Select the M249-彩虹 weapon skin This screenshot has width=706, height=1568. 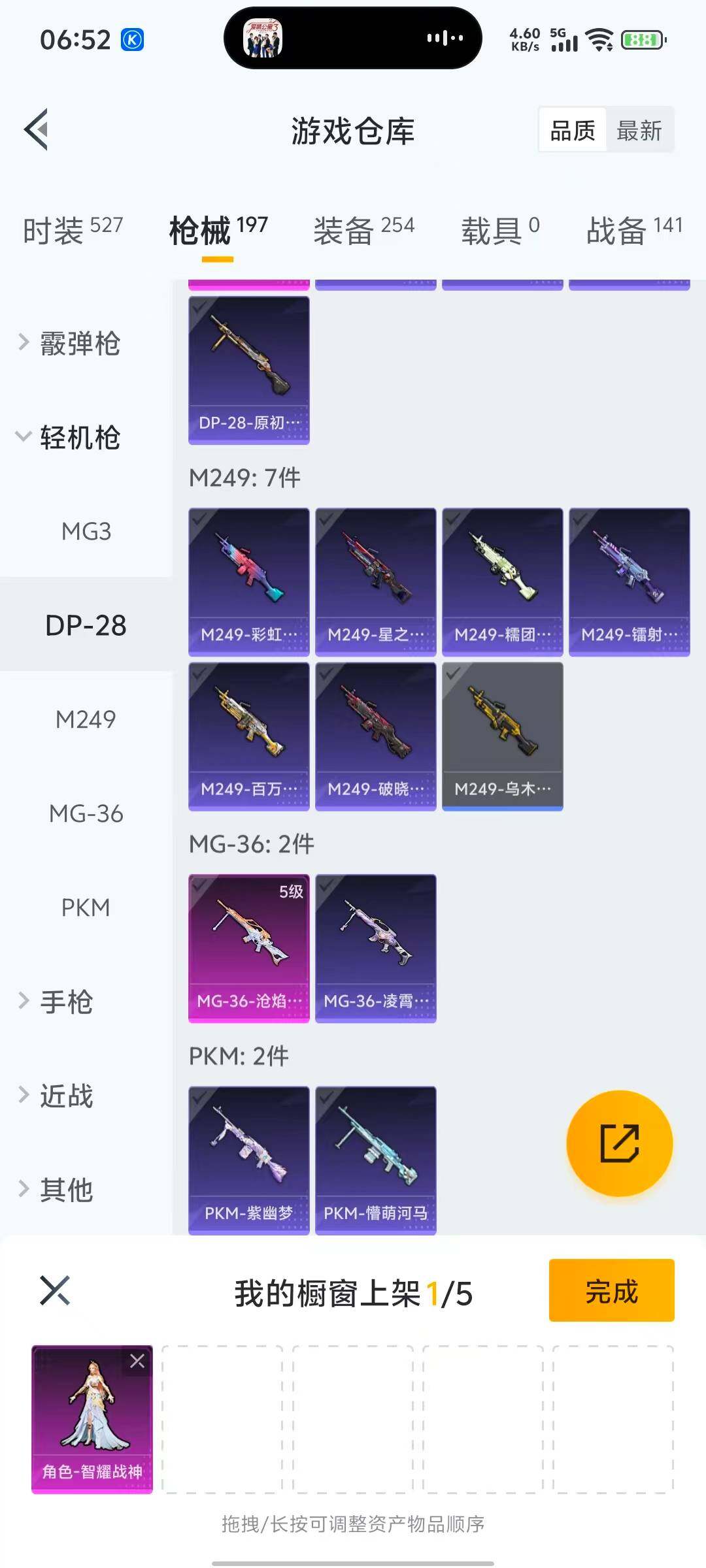click(x=249, y=580)
